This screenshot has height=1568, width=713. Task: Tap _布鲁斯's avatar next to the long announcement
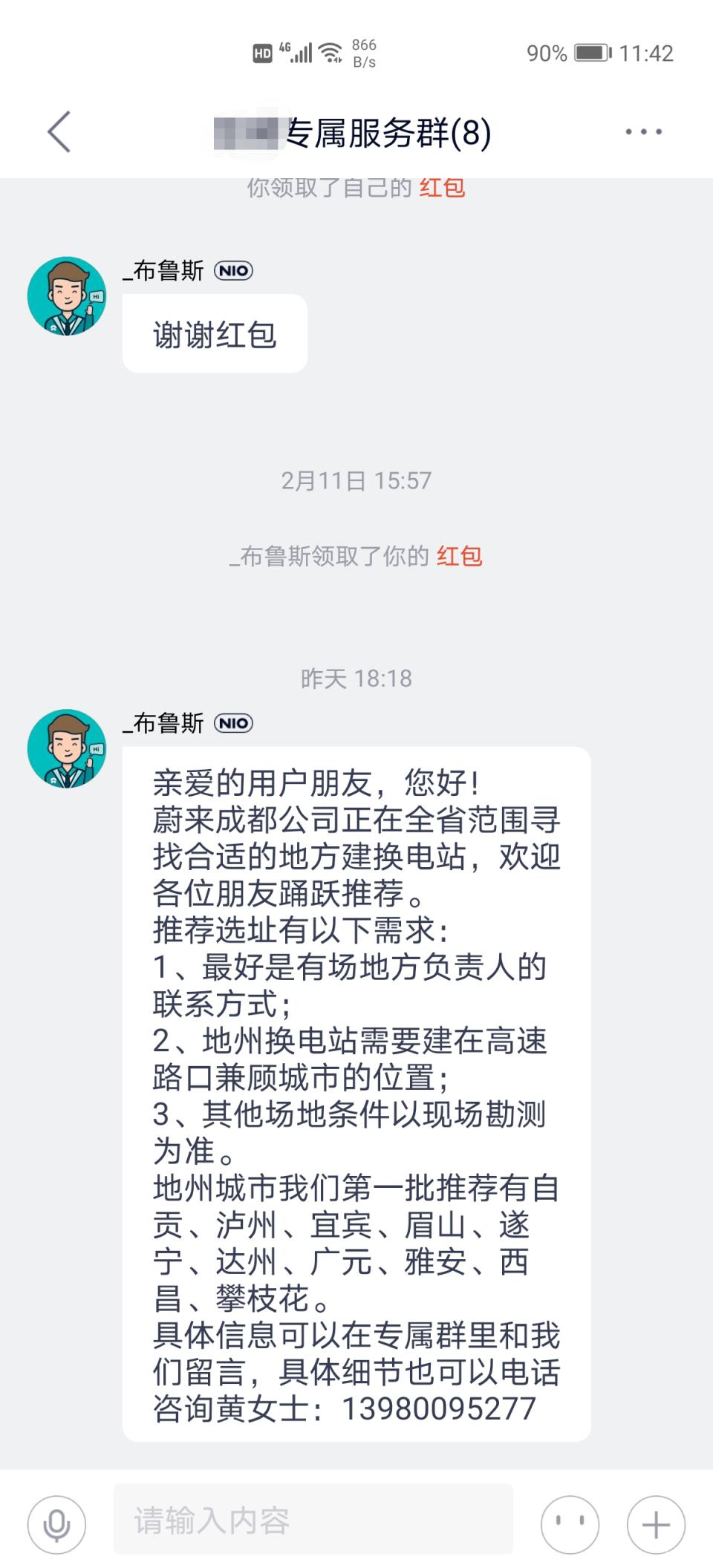pos(67,748)
